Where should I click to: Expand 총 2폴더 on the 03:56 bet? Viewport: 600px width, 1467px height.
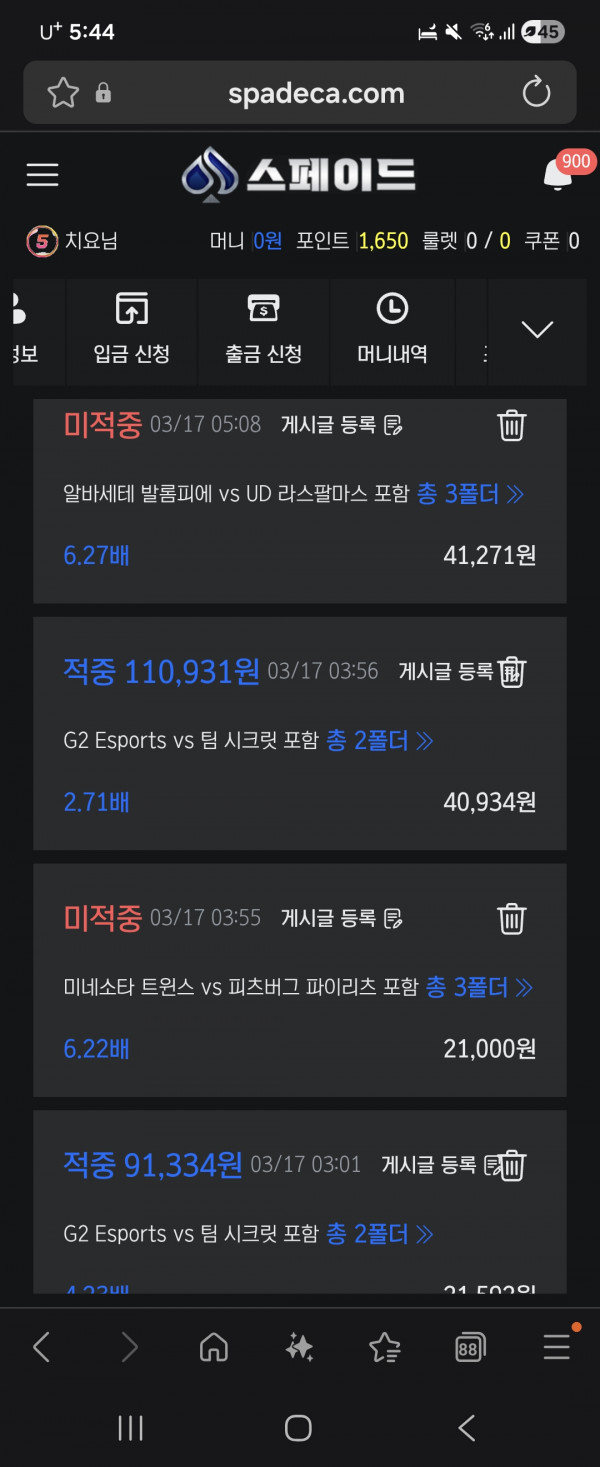pyautogui.click(x=380, y=741)
